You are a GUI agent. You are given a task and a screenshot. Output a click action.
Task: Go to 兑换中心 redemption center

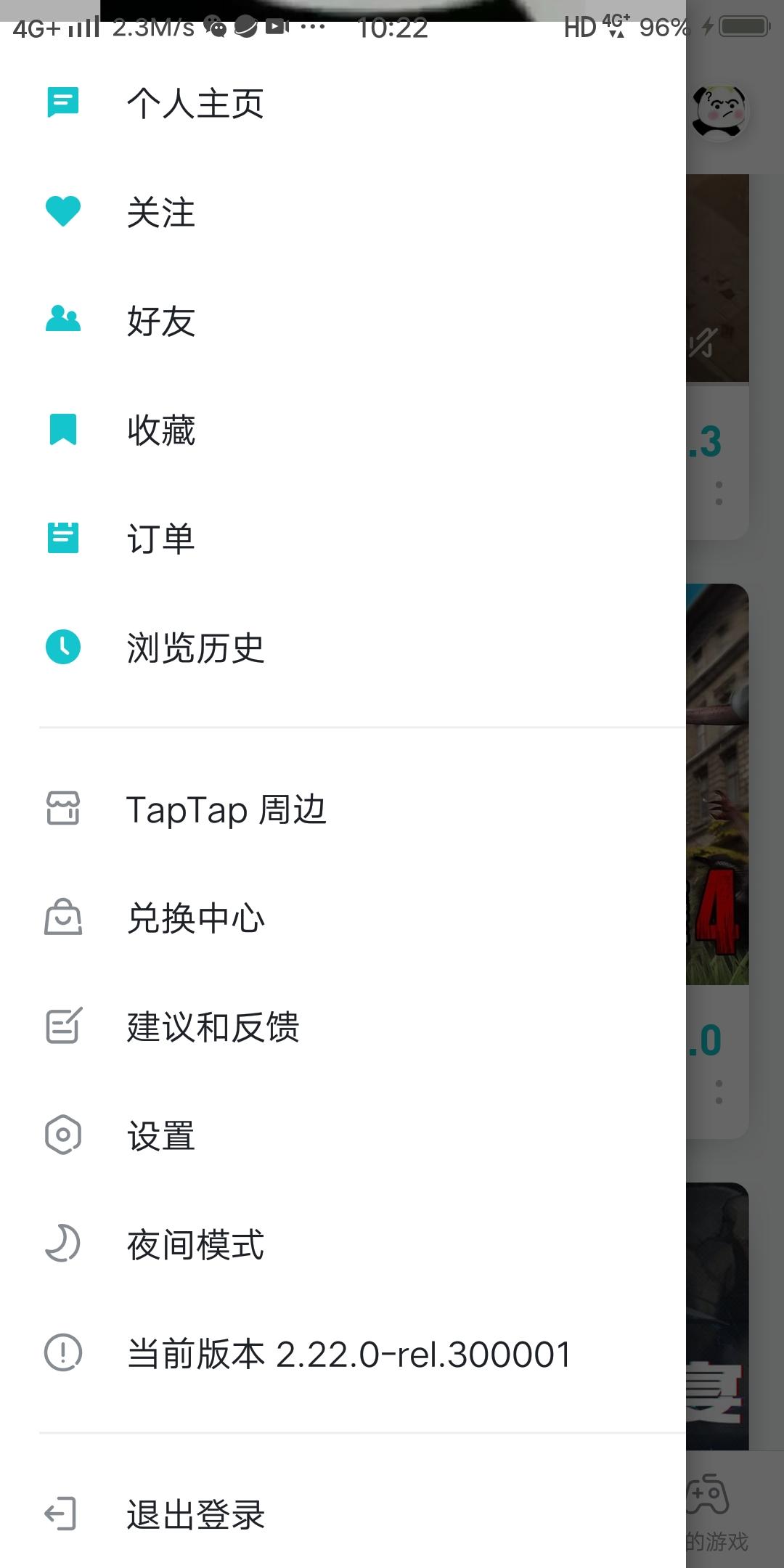point(195,918)
